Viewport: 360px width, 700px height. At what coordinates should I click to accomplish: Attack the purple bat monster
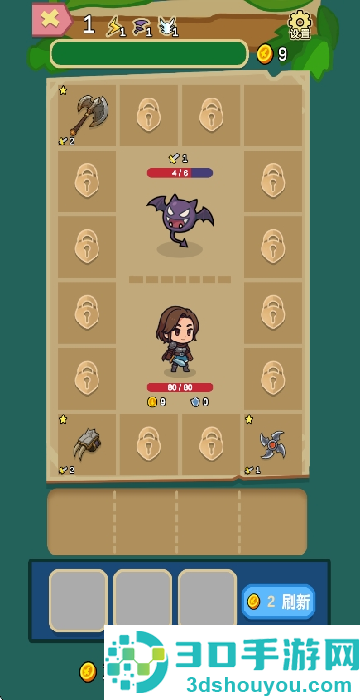180,221
